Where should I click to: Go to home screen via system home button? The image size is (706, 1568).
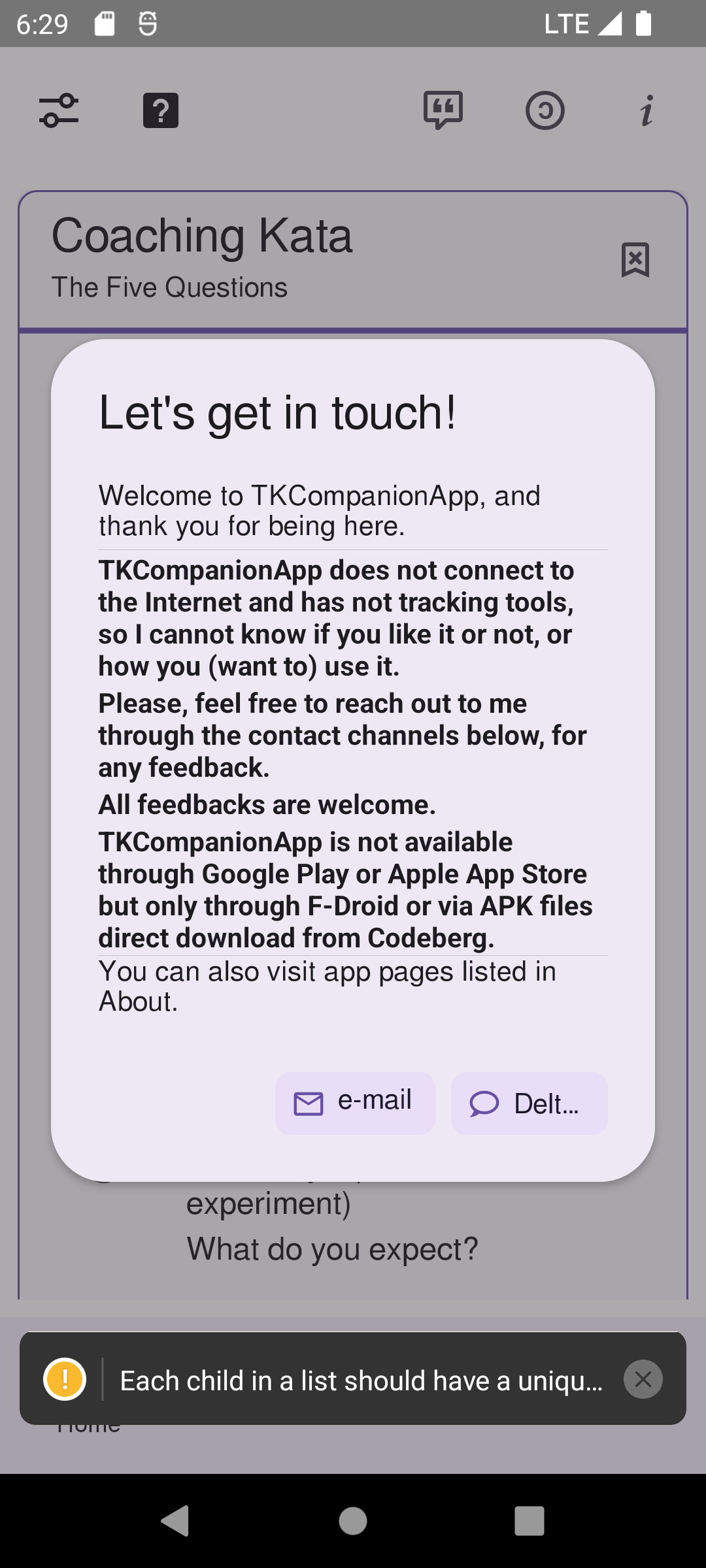353,1520
